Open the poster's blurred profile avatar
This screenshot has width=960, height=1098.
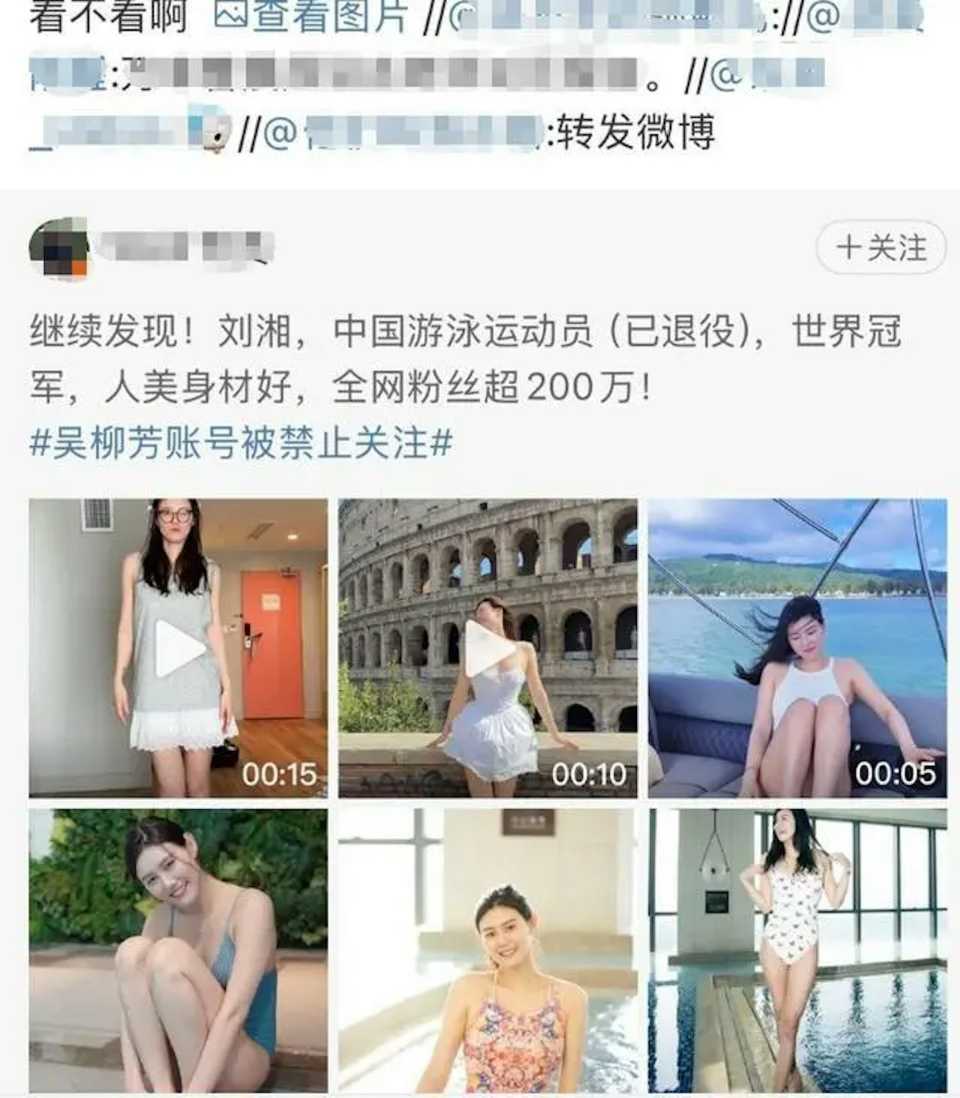click(x=59, y=248)
